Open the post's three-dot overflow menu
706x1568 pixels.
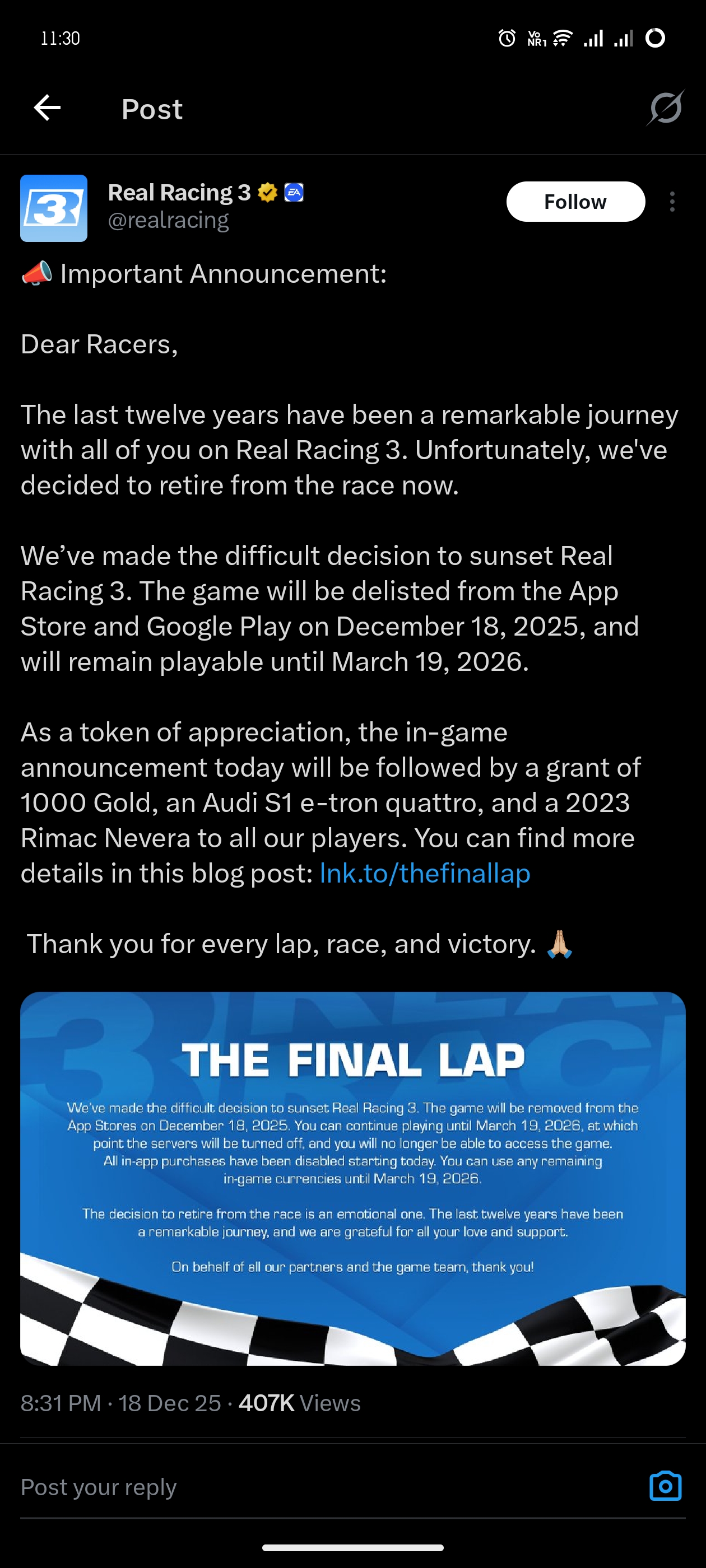tap(672, 202)
